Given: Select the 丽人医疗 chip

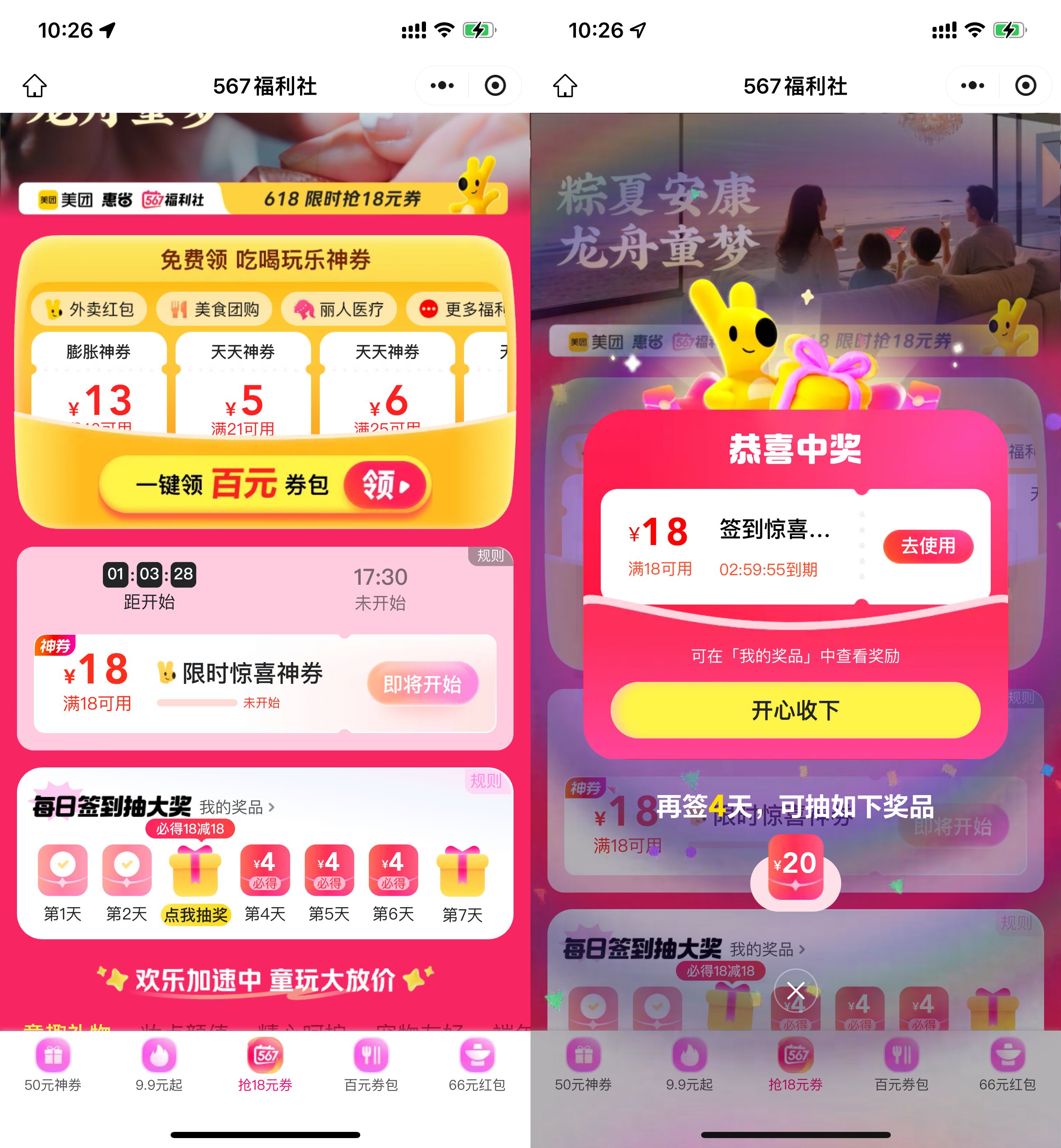Looking at the screenshot, I should click(x=339, y=310).
